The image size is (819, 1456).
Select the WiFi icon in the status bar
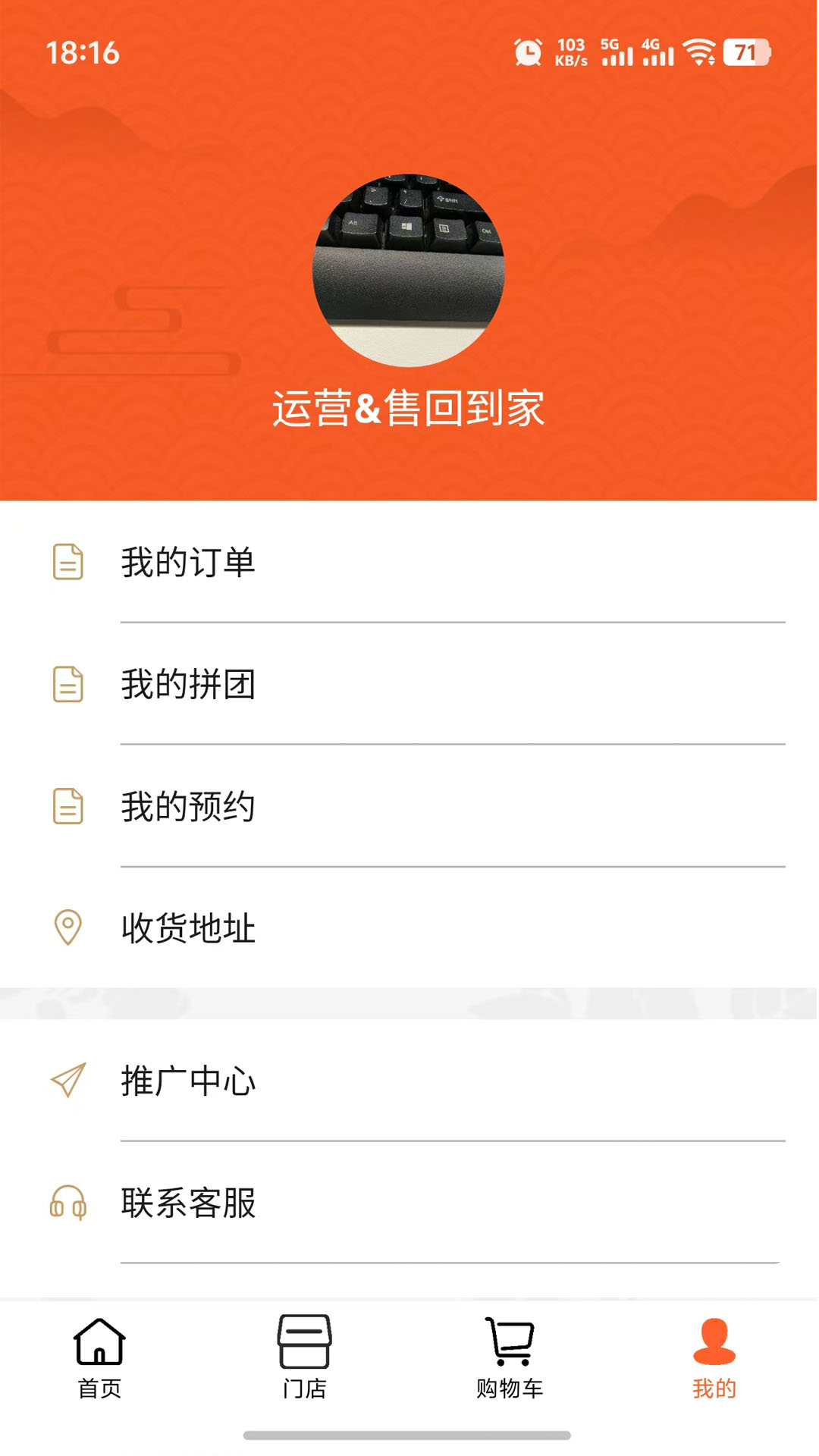pos(699,52)
